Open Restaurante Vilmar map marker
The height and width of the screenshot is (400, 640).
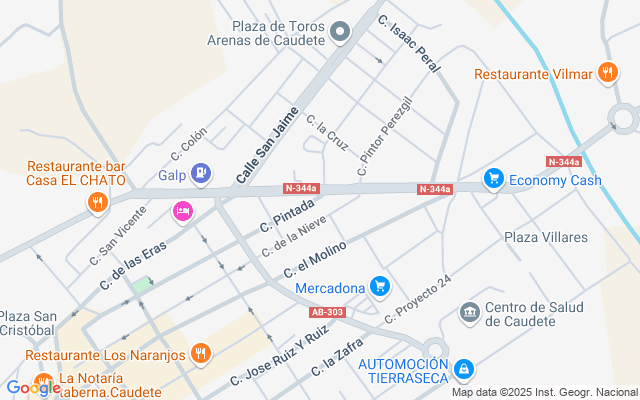[x=606, y=72]
